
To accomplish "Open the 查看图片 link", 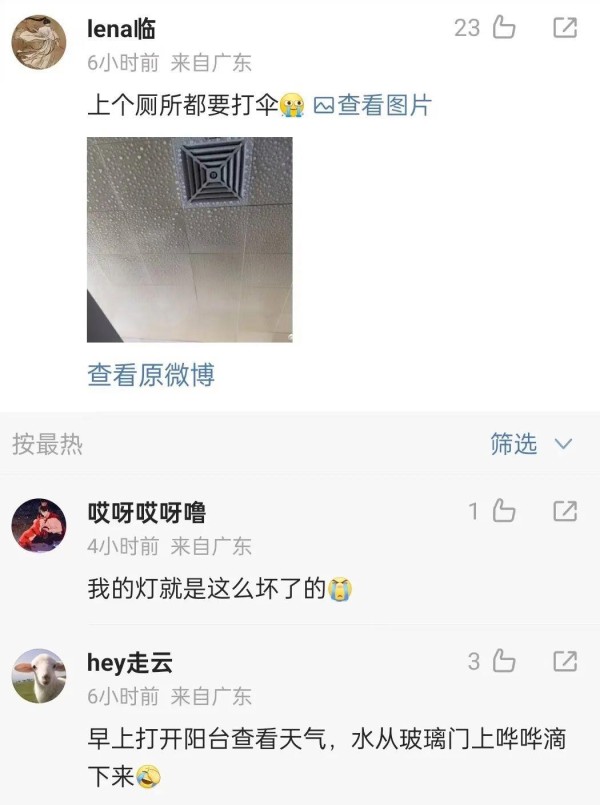I will tap(373, 105).
